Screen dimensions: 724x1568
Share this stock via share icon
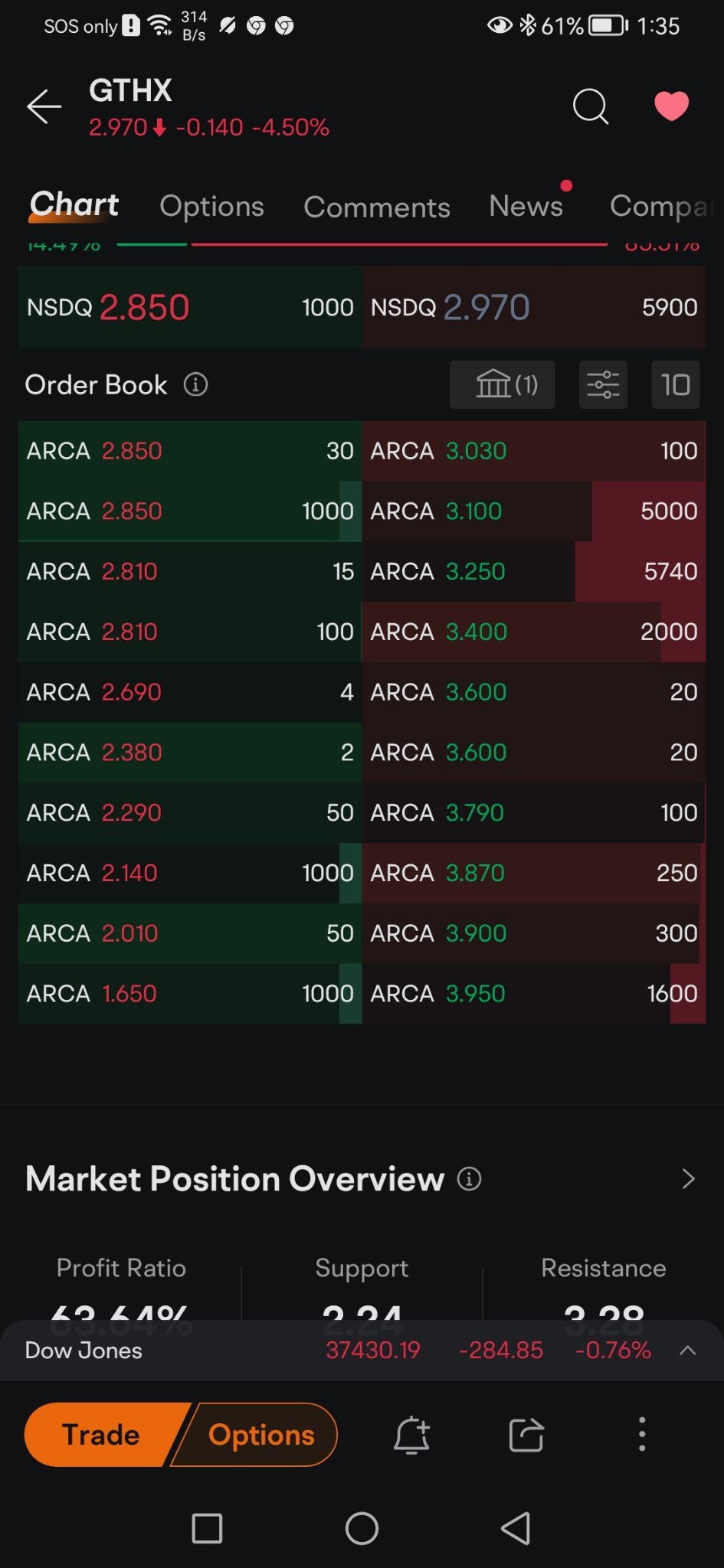click(526, 1435)
